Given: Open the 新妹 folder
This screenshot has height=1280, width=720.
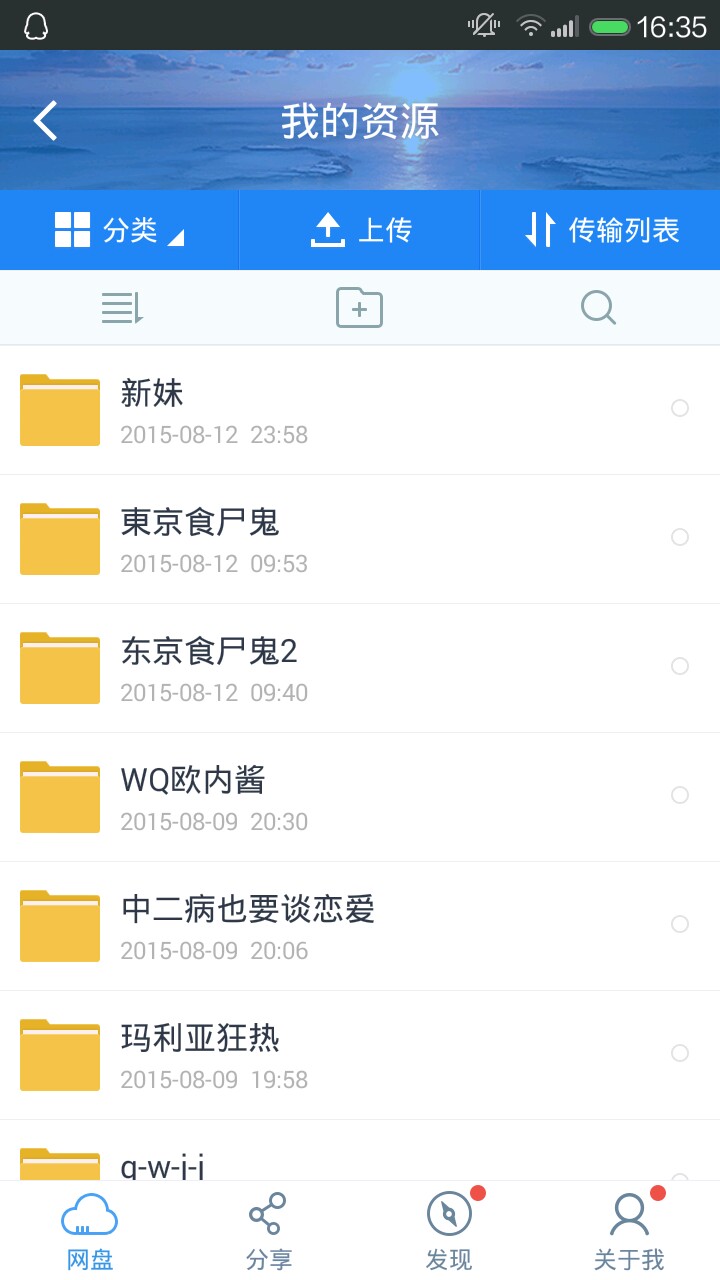Looking at the screenshot, I should 300,410.
